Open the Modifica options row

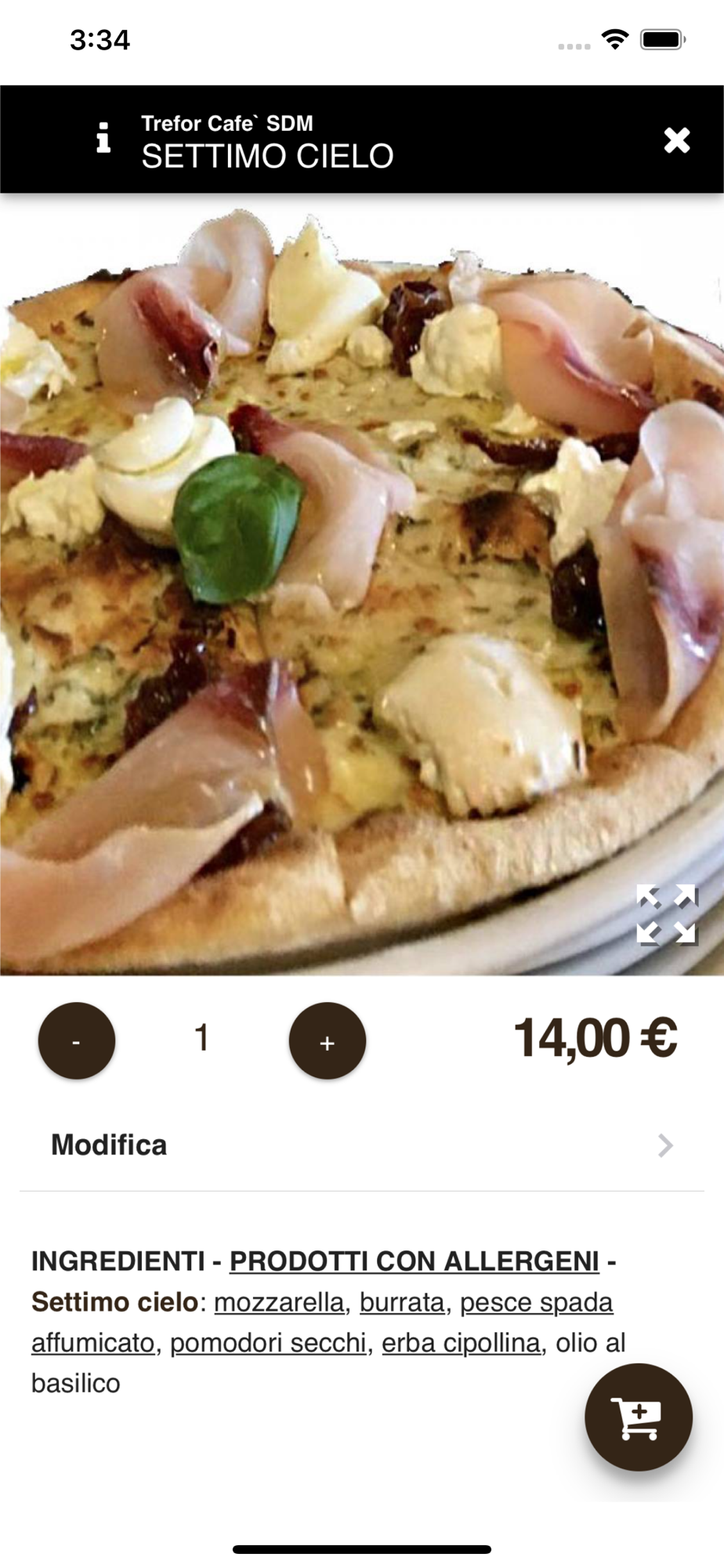tap(361, 1145)
